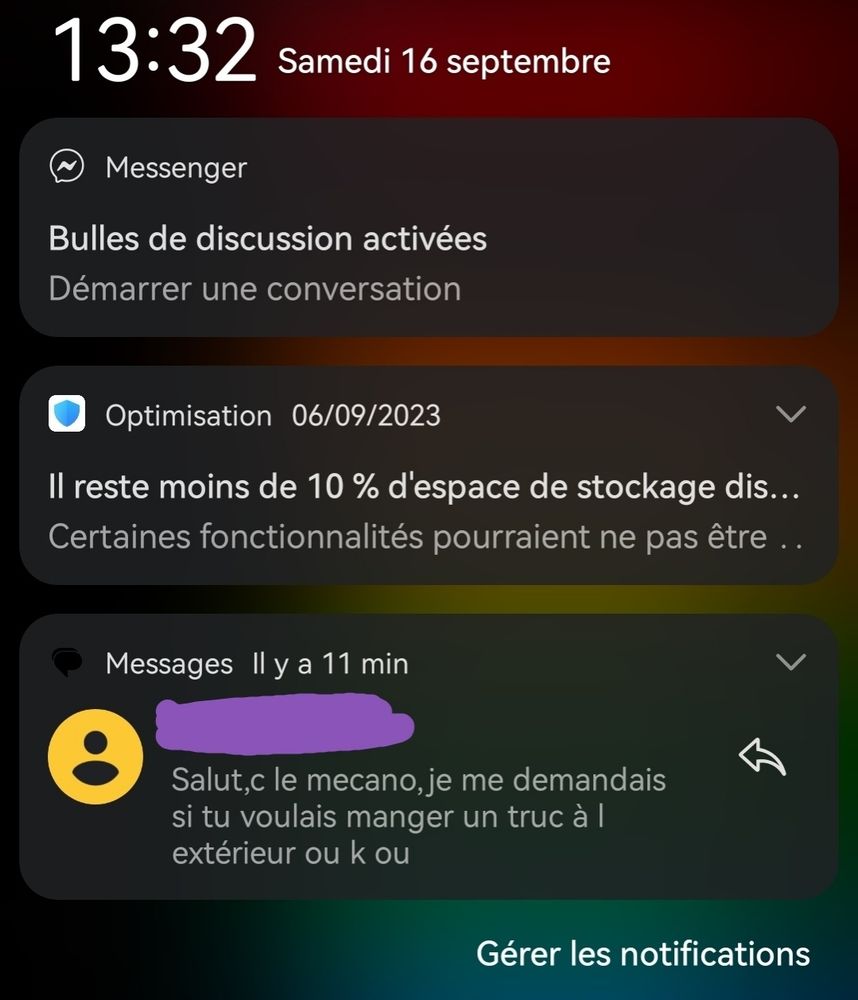Tap the reply arrow on the Messages notification
The height and width of the screenshot is (1000, 858).
(x=764, y=757)
